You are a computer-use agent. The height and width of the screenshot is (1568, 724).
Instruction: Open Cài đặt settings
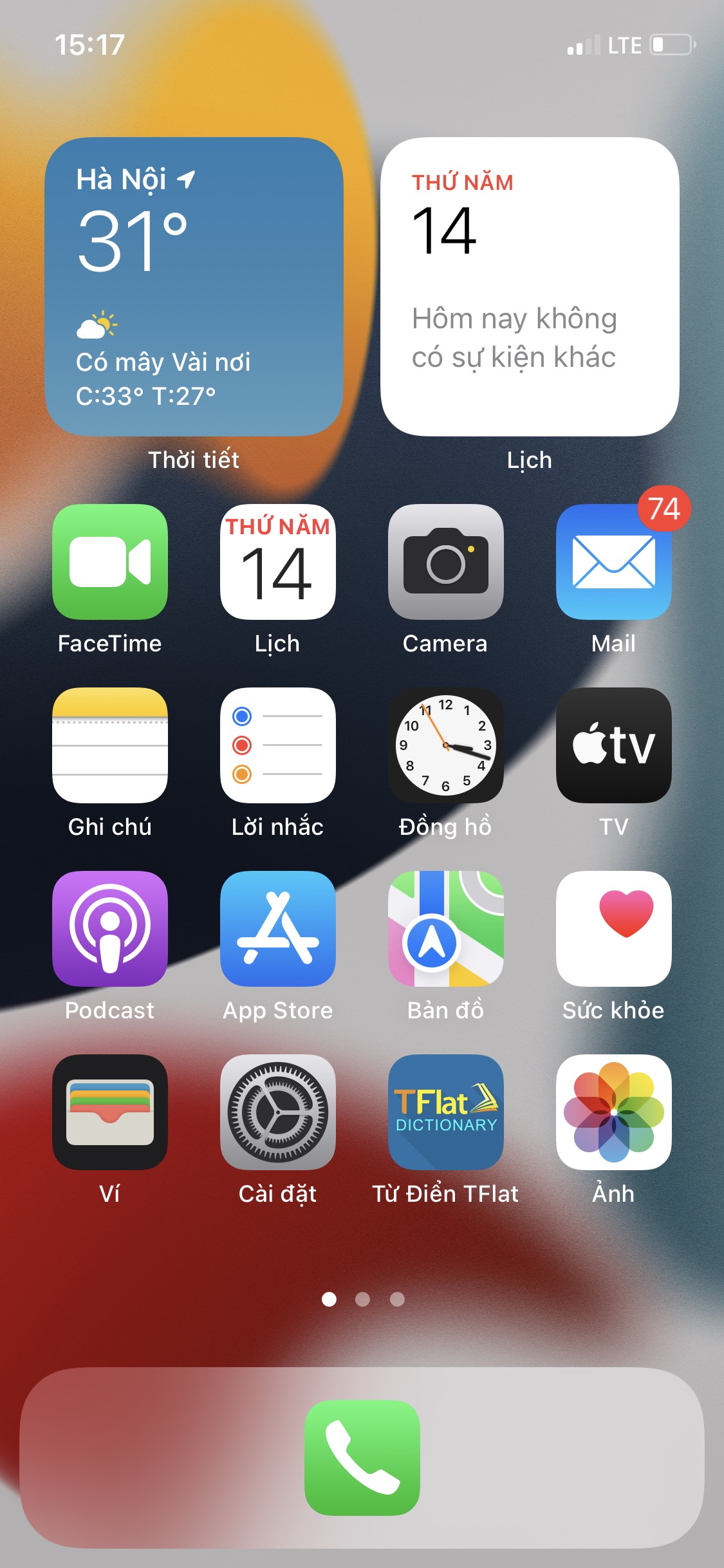click(277, 1112)
